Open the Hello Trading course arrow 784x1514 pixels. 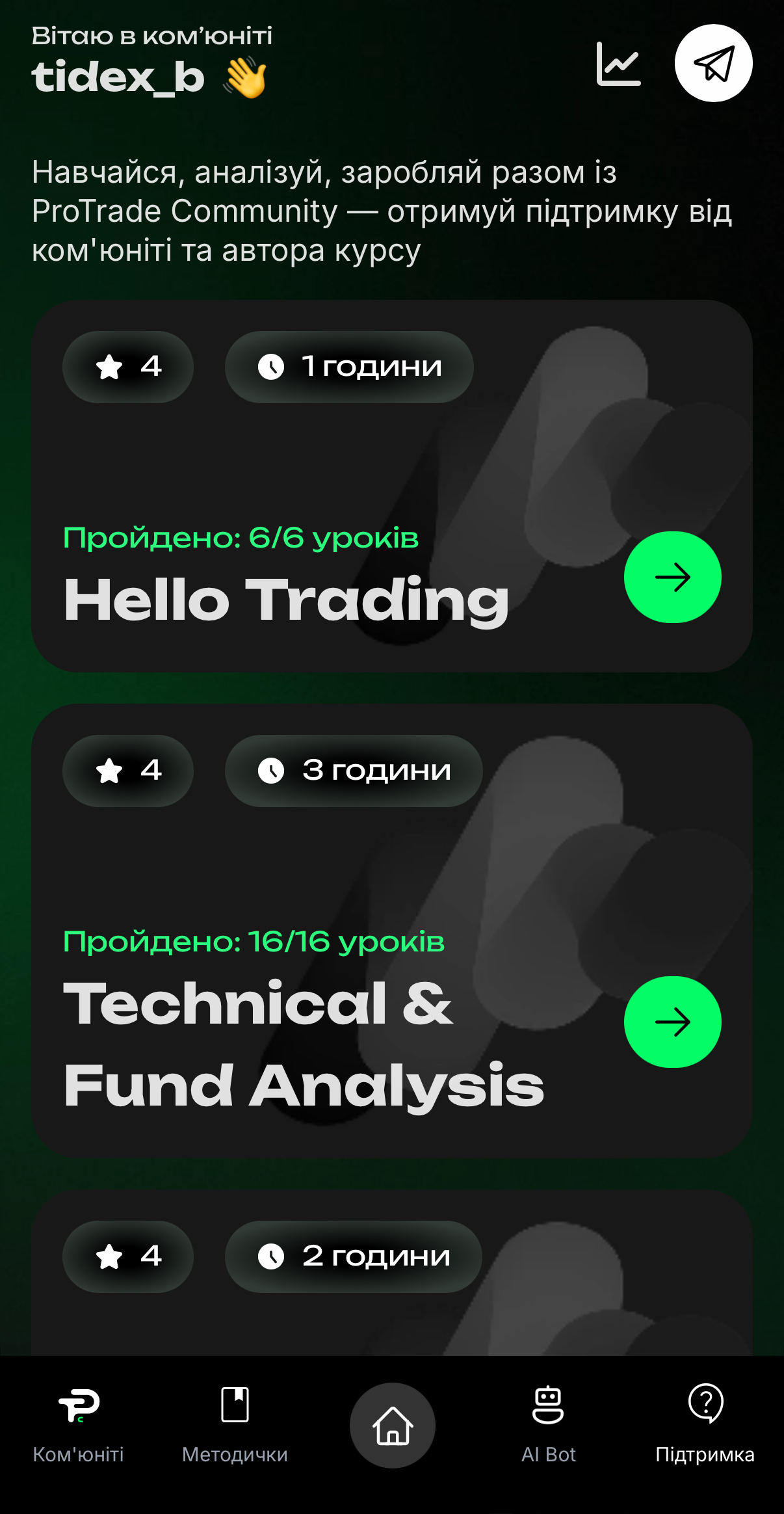point(672,577)
